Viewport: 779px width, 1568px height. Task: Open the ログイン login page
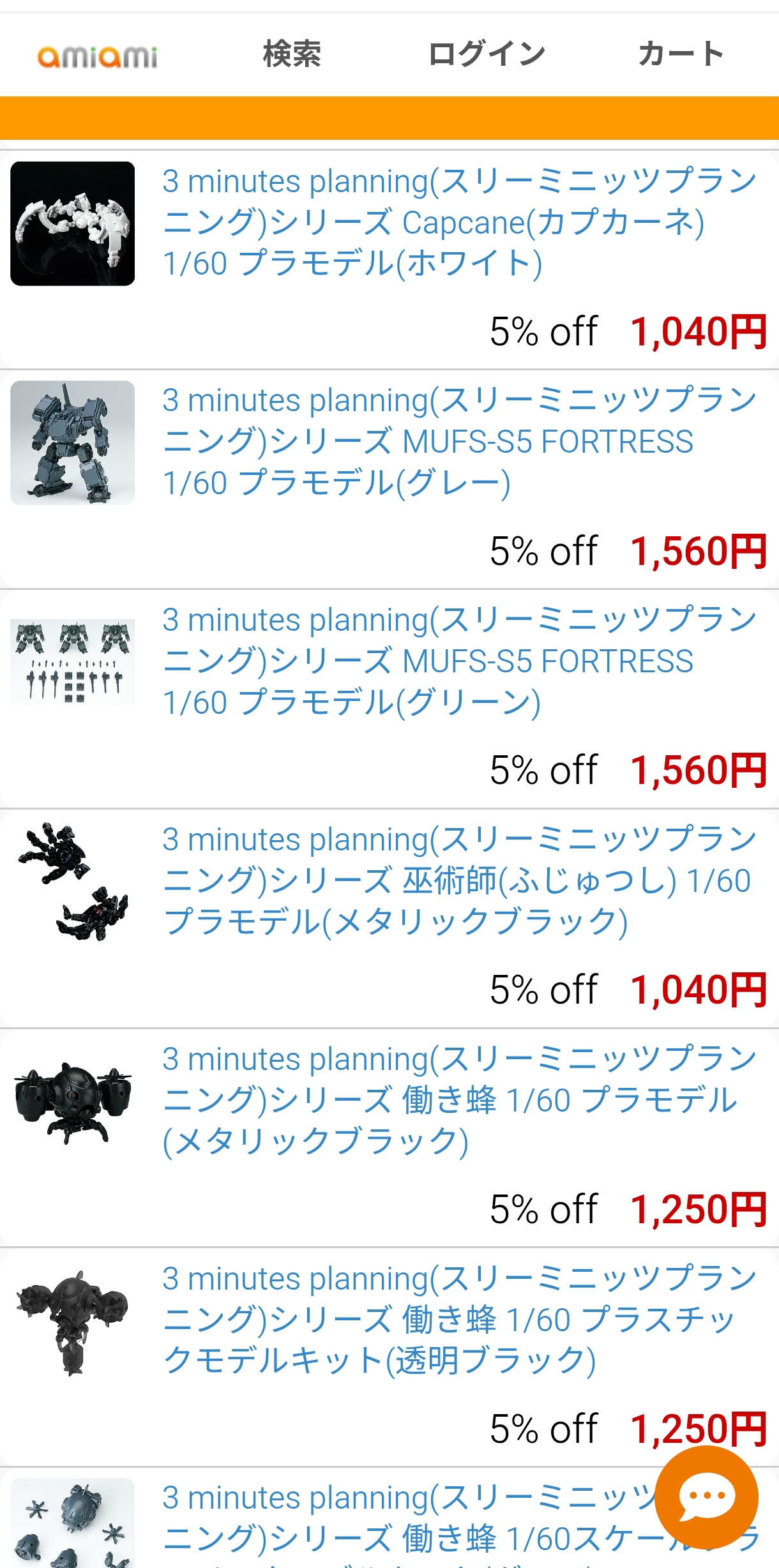tap(487, 54)
